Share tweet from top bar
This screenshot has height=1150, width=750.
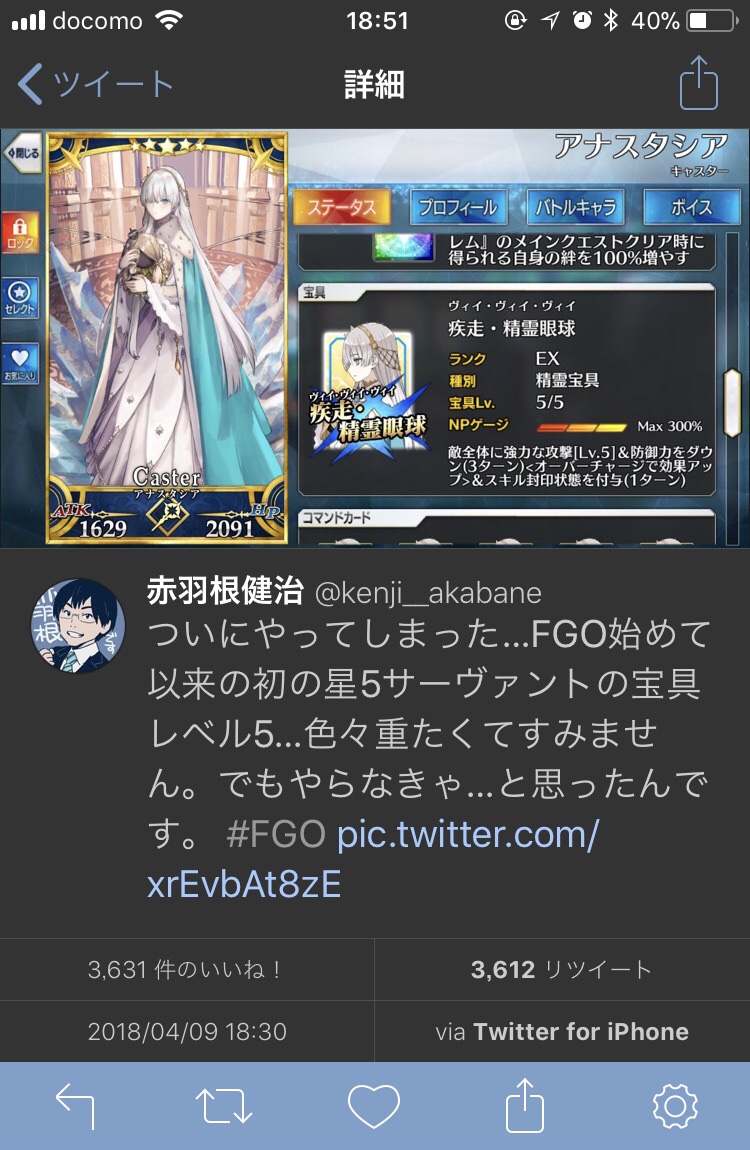click(698, 84)
